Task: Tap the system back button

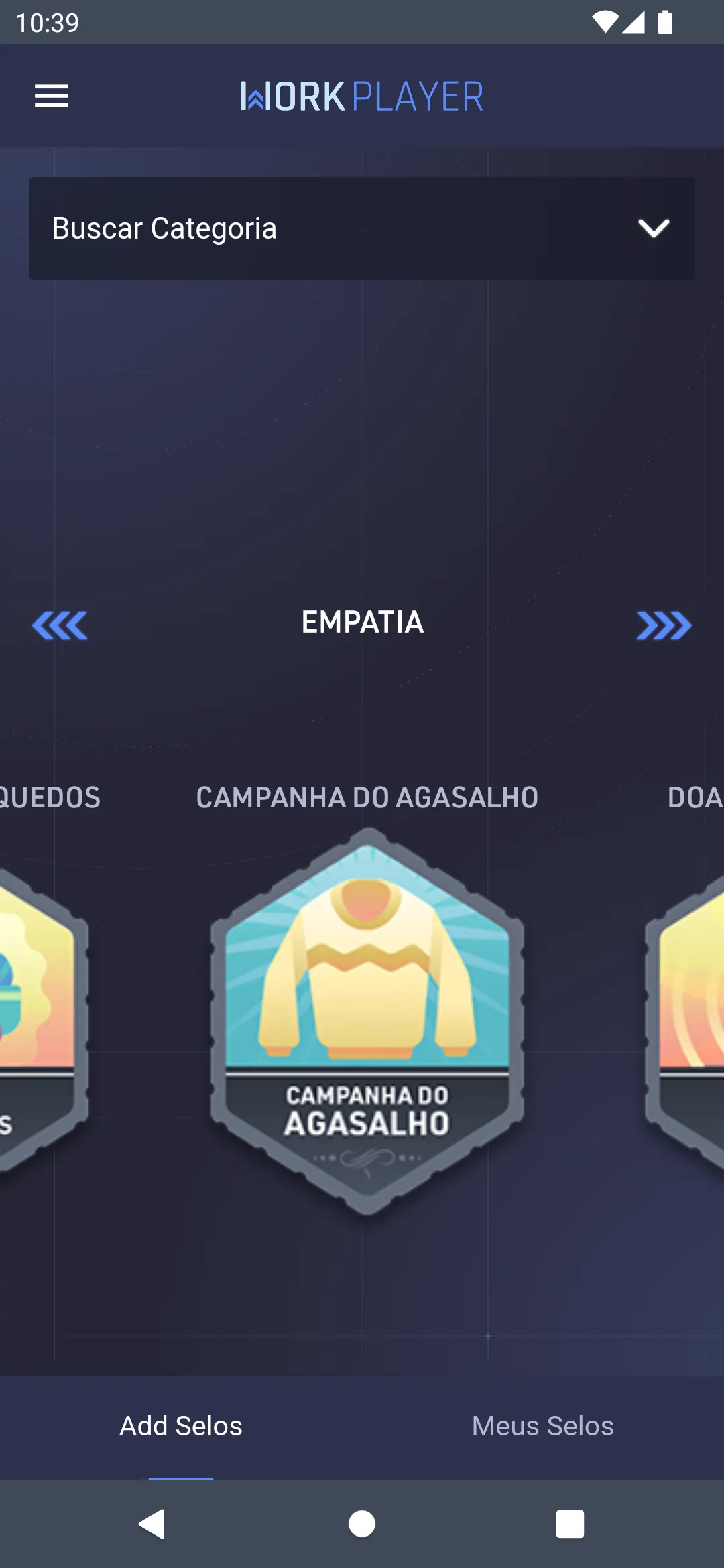Action: tap(152, 1524)
